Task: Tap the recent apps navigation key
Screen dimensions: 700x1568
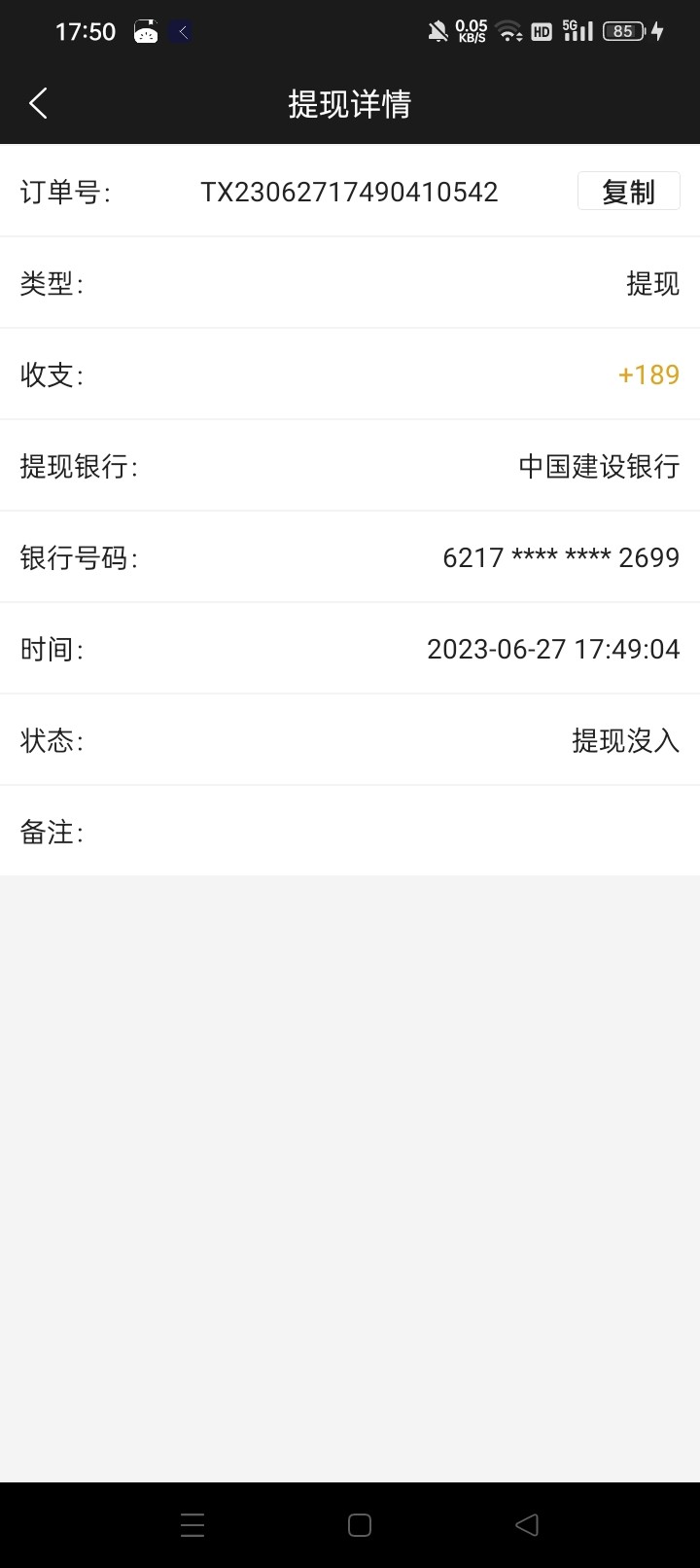Action: [192, 1525]
